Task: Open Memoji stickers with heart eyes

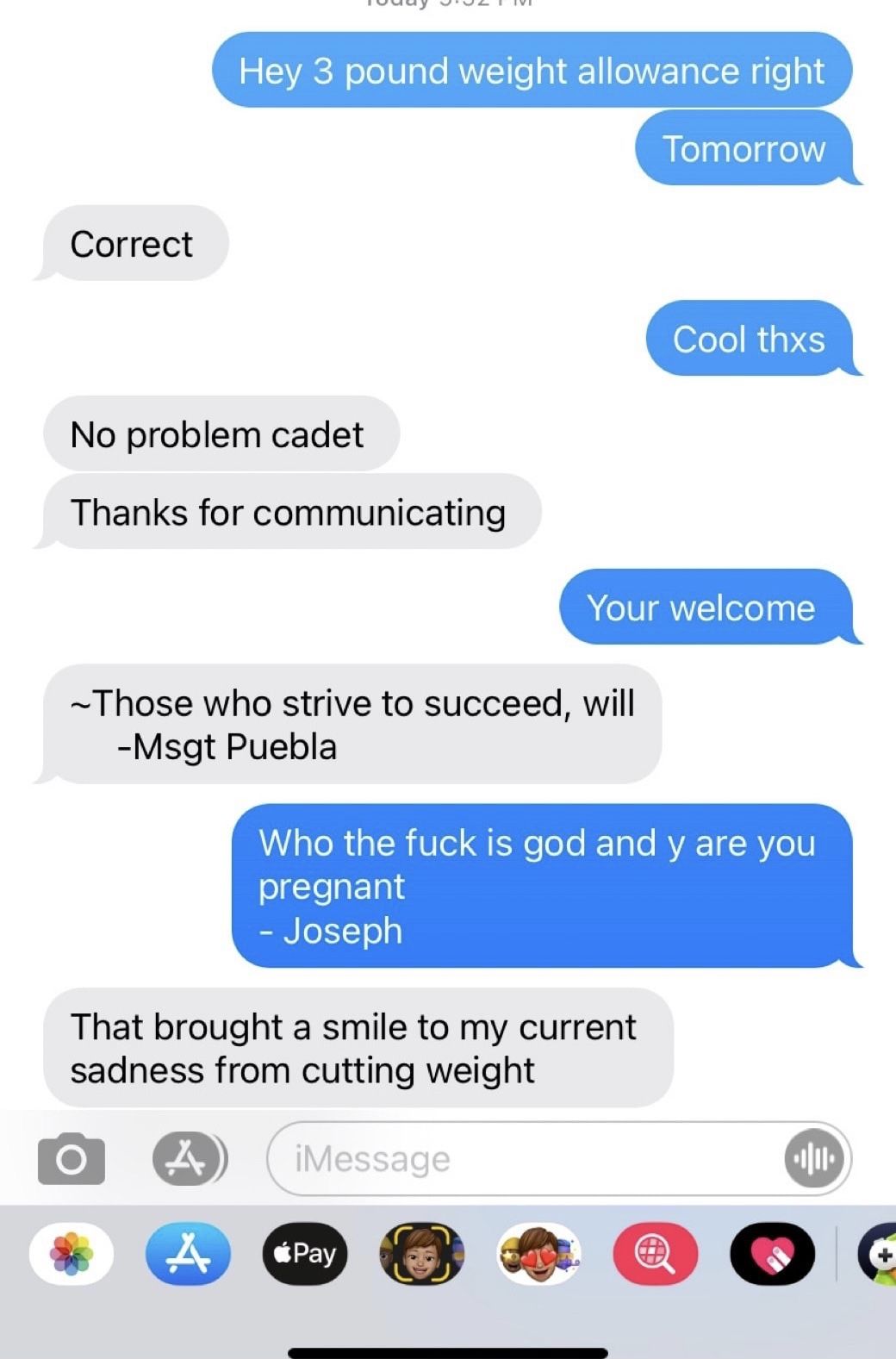Action: click(x=539, y=1254)
